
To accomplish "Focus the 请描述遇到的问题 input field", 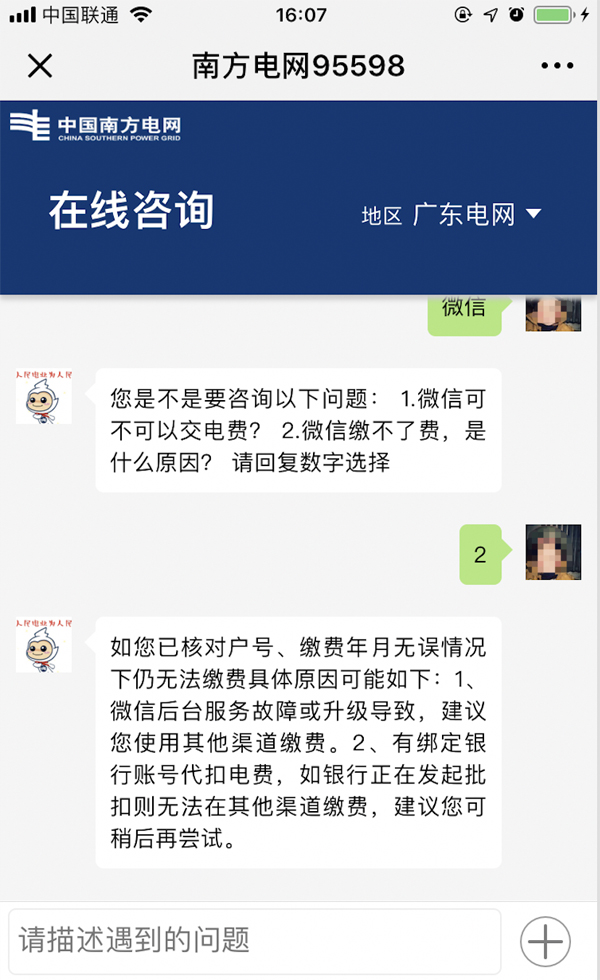I will click(255, 940).
